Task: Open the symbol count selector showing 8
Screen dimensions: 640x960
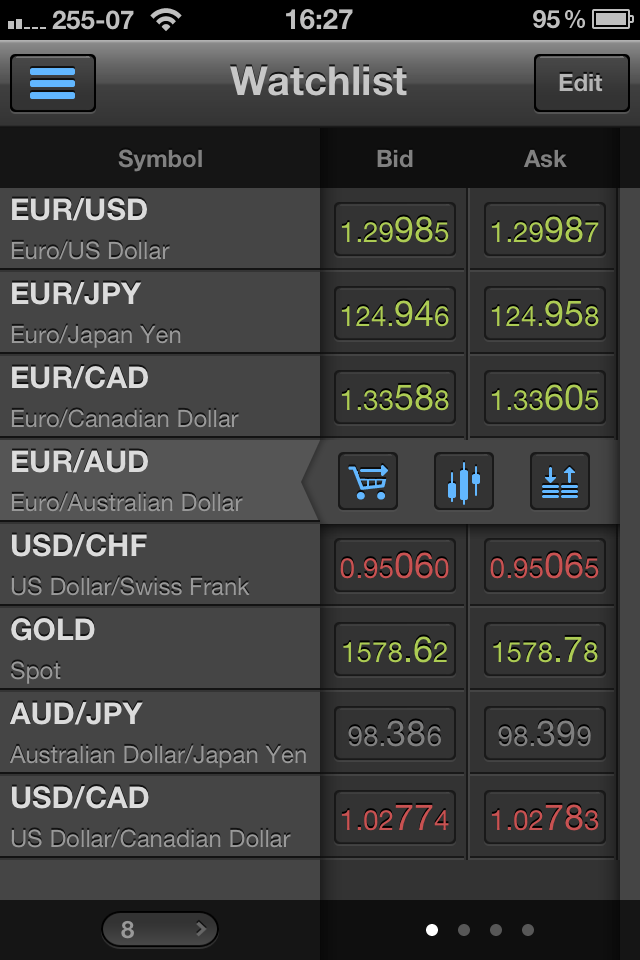Action: click(160, 930)
